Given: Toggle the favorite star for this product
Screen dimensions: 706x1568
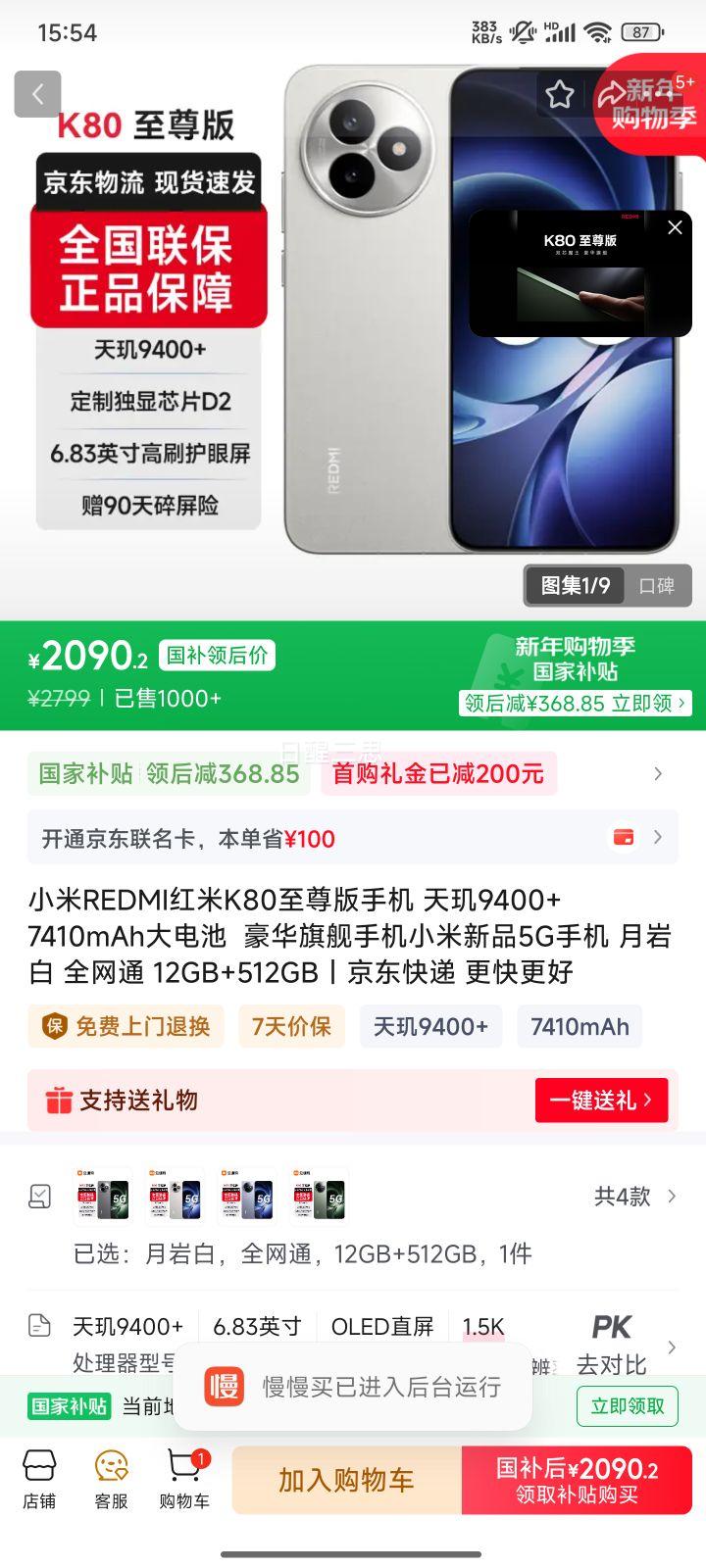Looking at the screenshot, I should 561,94.
